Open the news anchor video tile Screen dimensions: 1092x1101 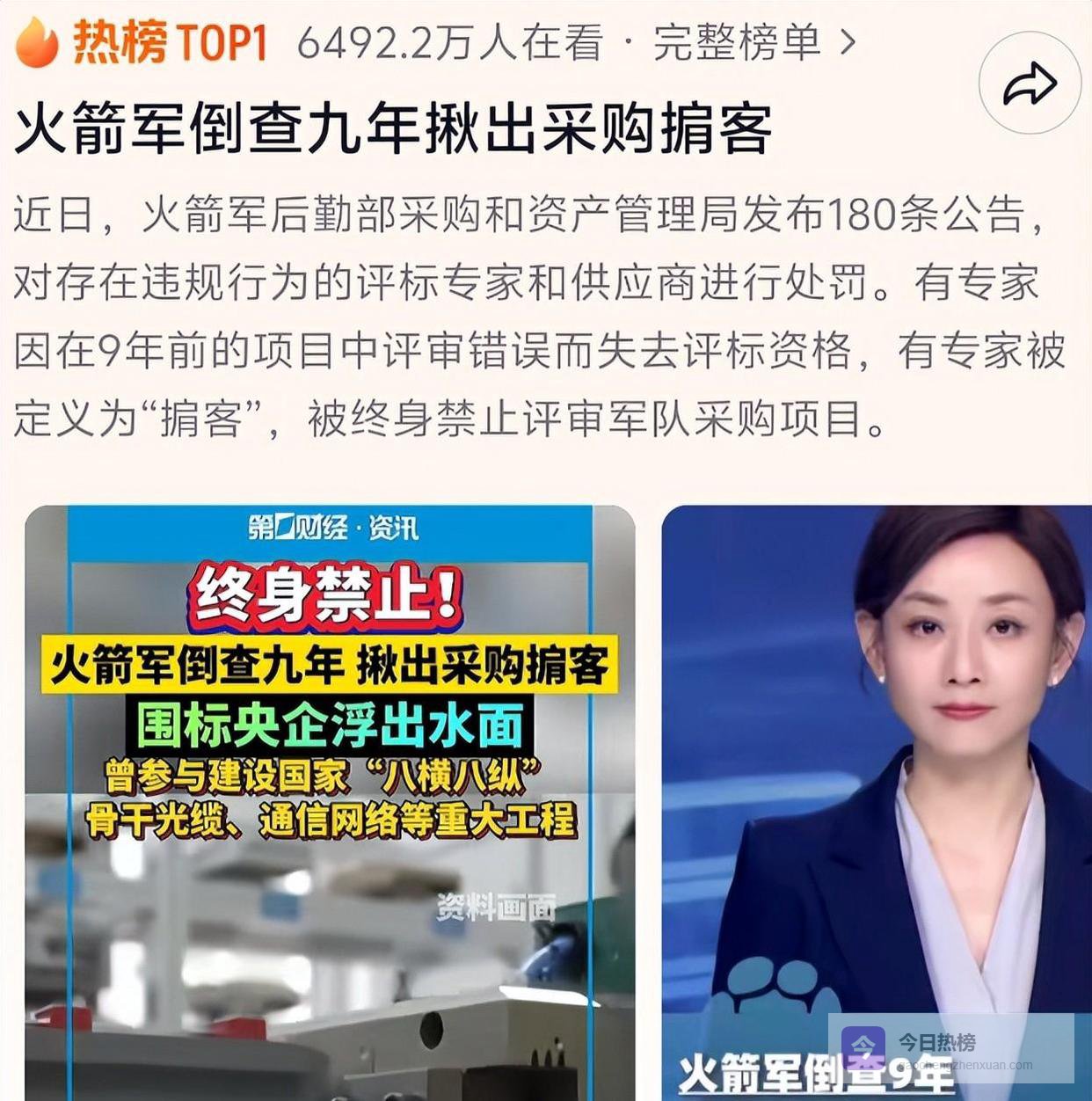(876, 800)
